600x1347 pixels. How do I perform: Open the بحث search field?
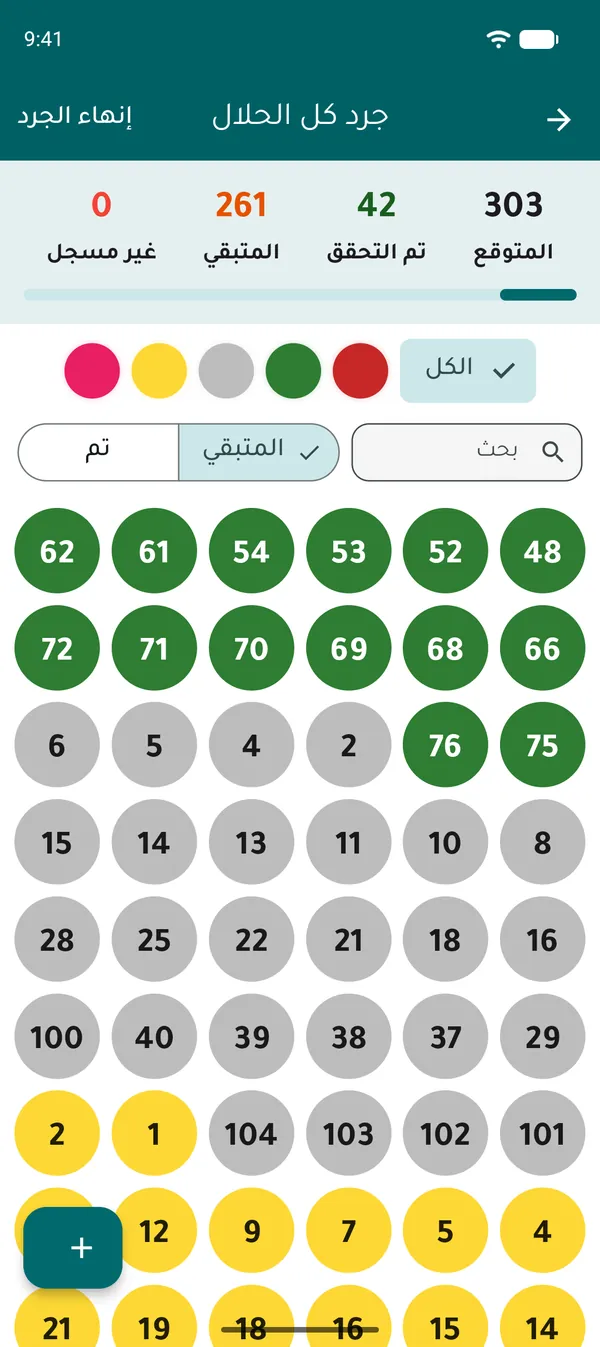[x=467, y=452]
